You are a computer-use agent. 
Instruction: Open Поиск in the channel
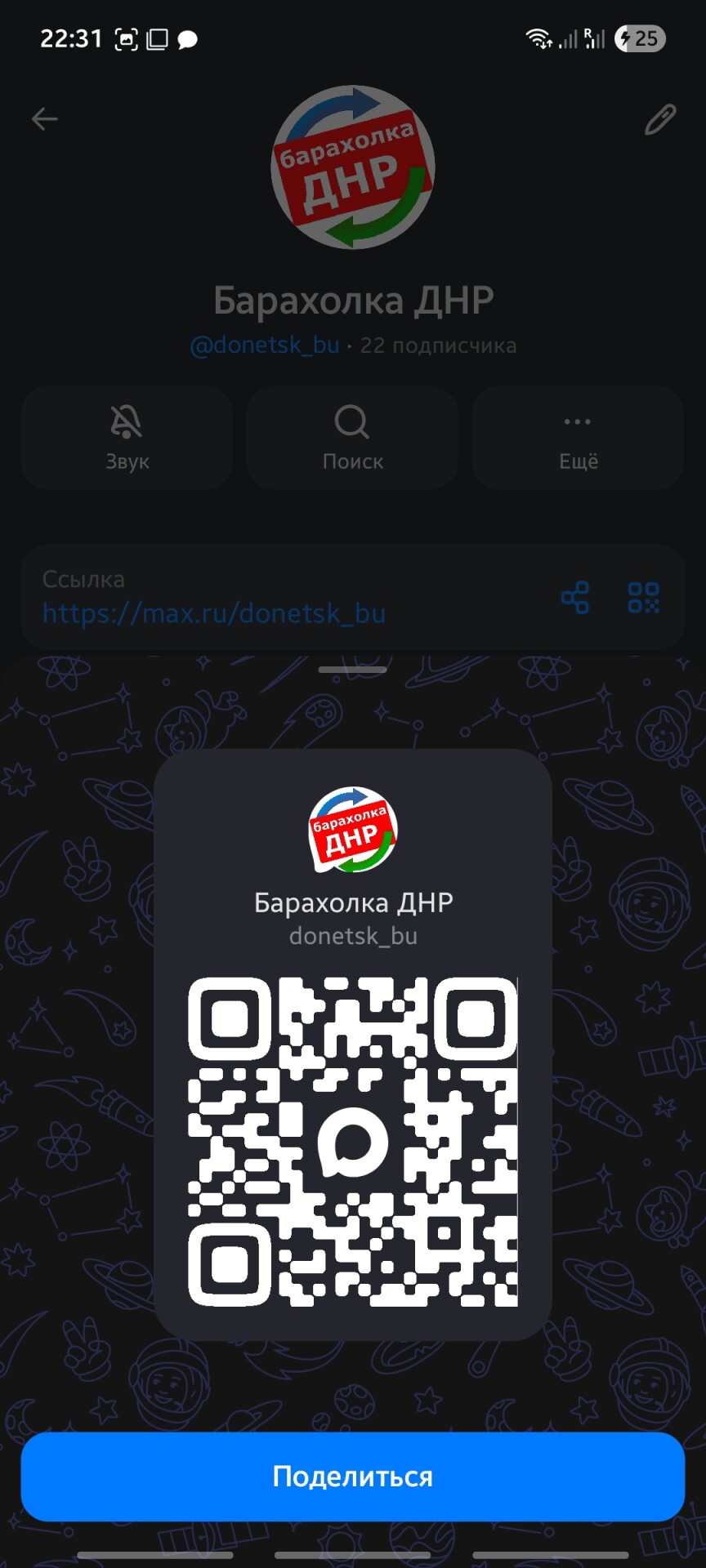[352, 439]
